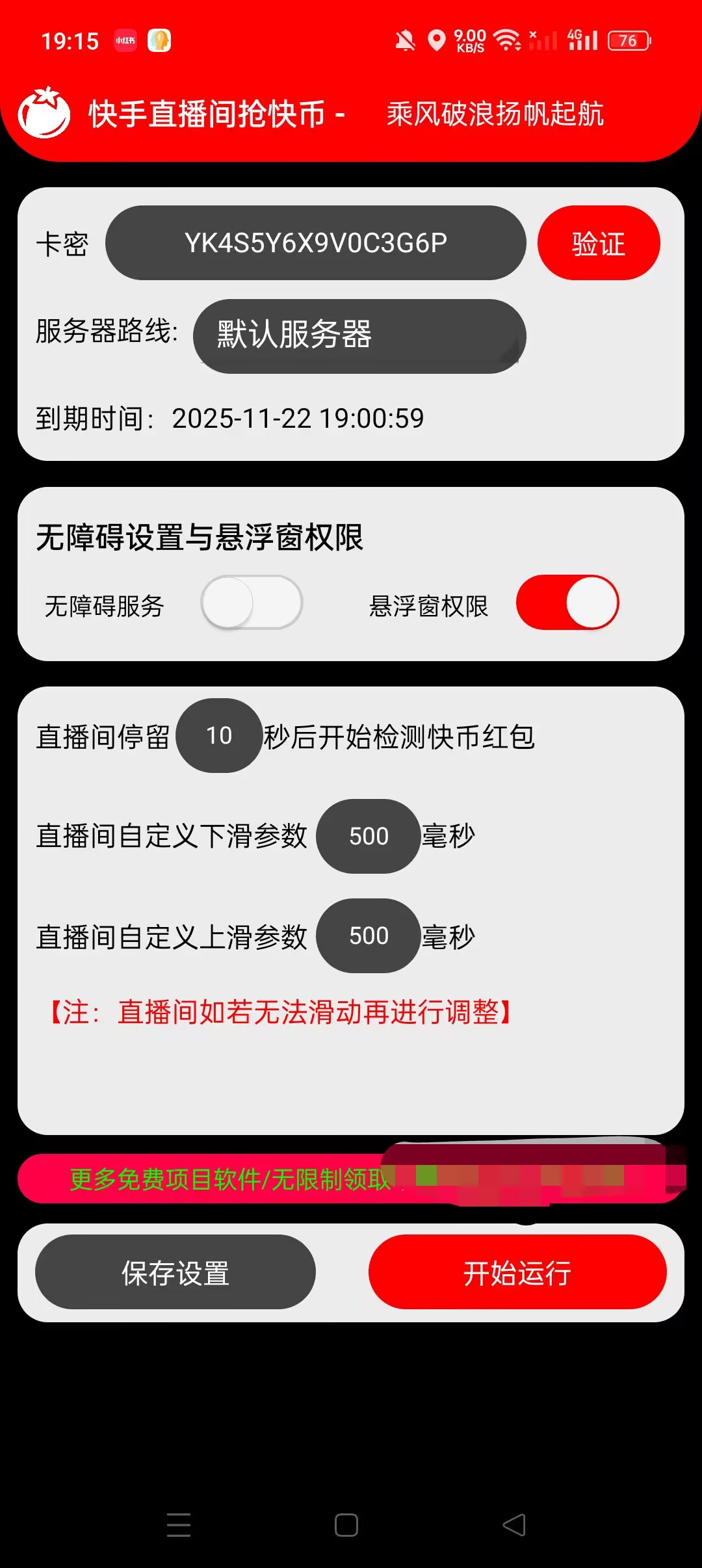This screenshot has height=1568, width=702.
Task: Select the 卡密 card key input field
Action: pos(317,242)
